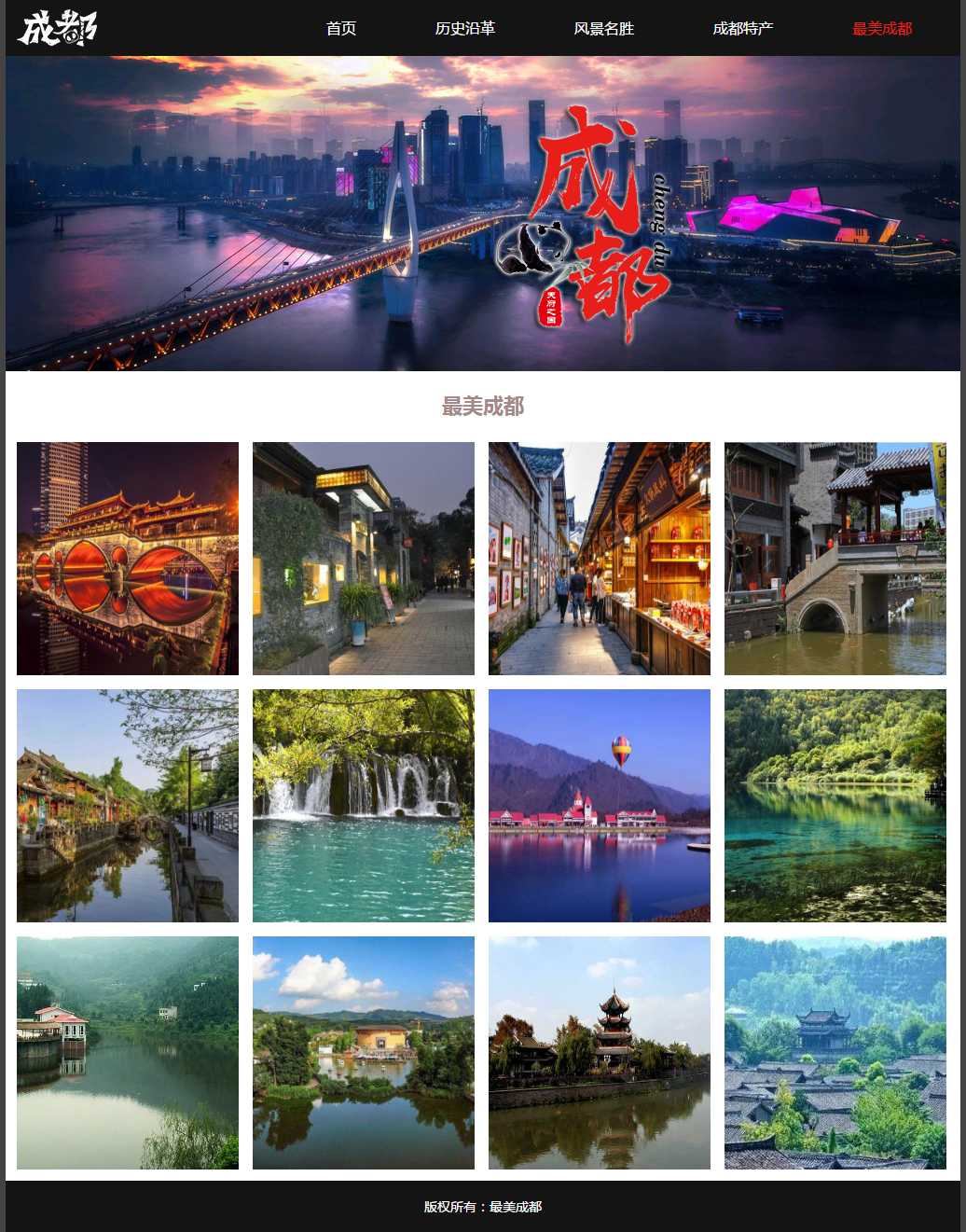The width and height of the screenshot is (966, 1232).
Task: Open the waterfall and turquoise pool photo
Action: click(364, 806)
